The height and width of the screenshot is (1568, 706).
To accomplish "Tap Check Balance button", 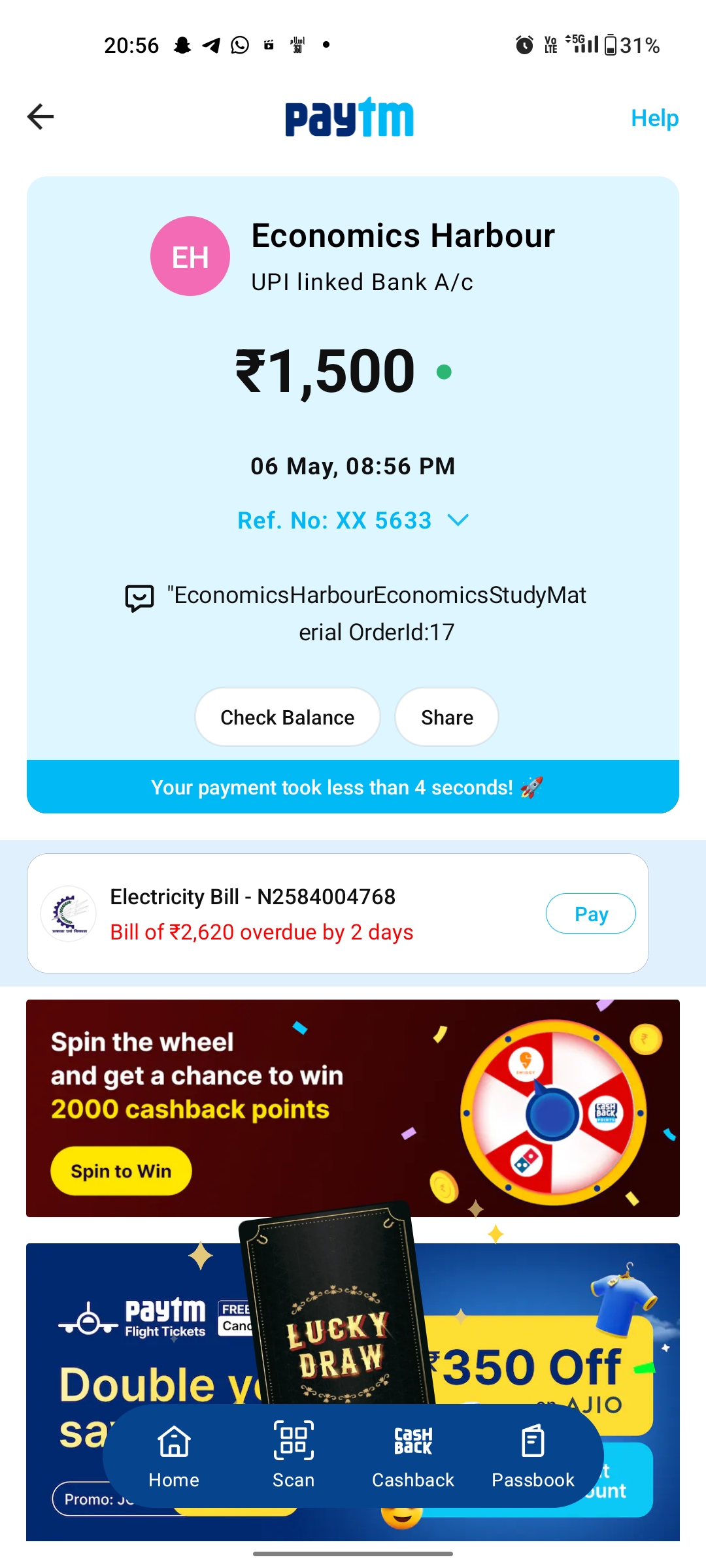I will [287, 717].
